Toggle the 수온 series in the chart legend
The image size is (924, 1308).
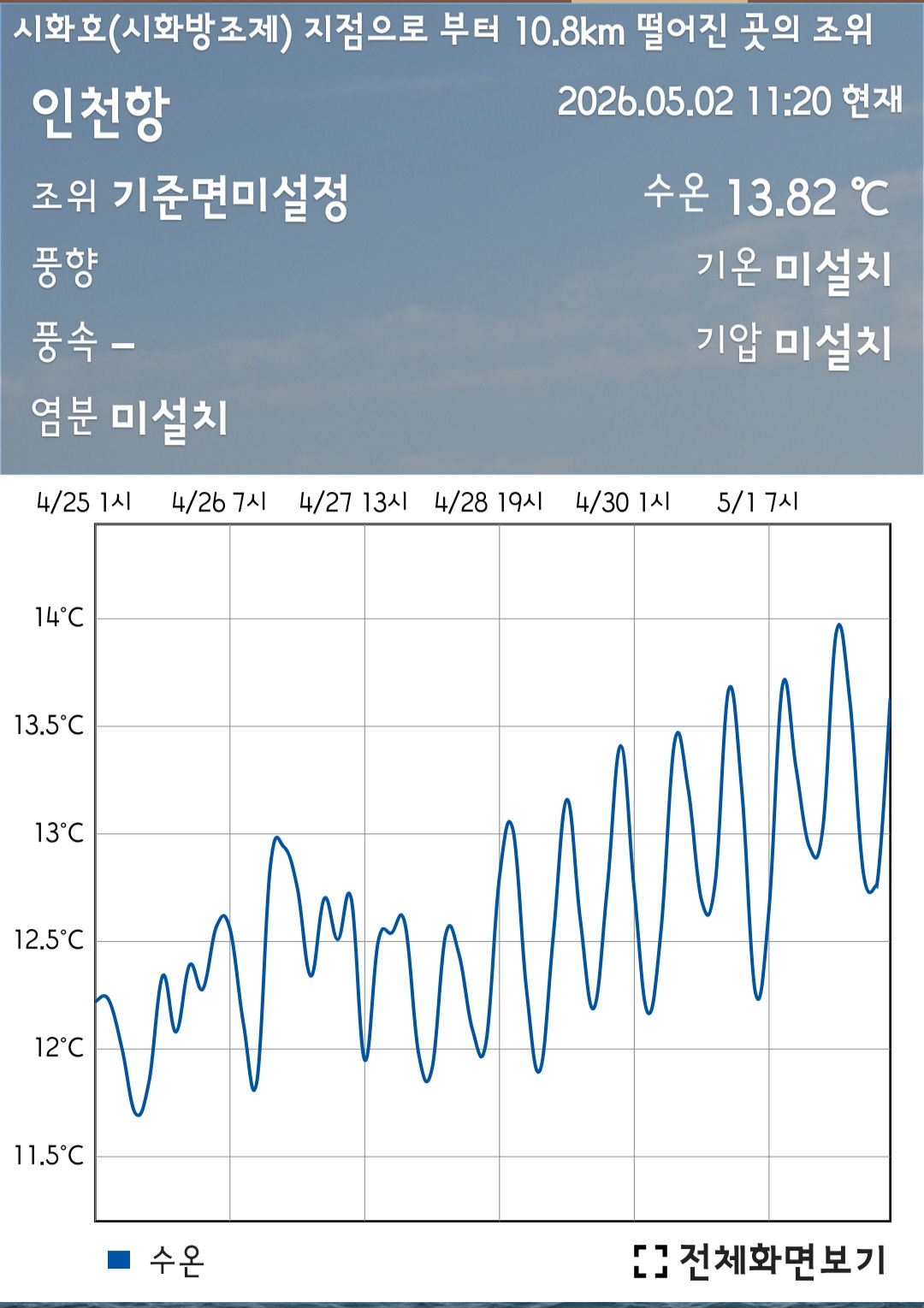157,1260
